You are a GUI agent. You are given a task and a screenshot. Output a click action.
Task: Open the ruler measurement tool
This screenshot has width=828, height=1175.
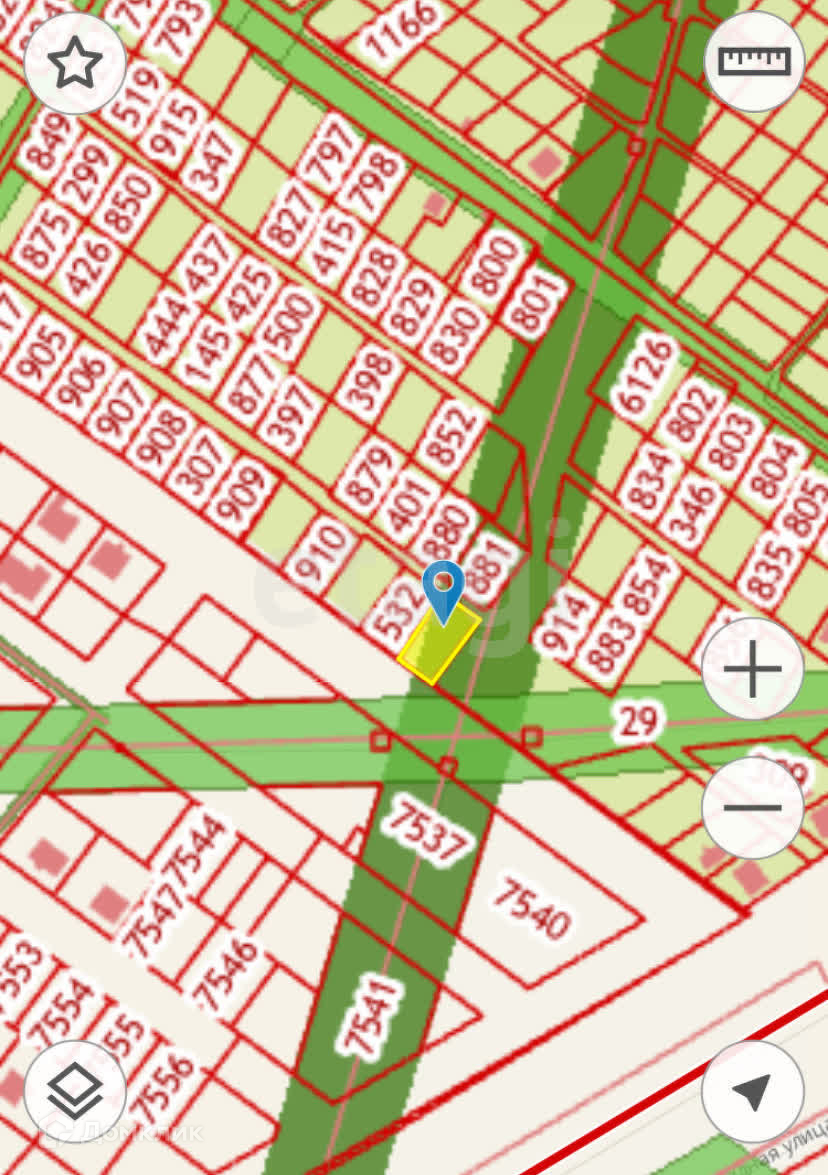coord(754,62)
